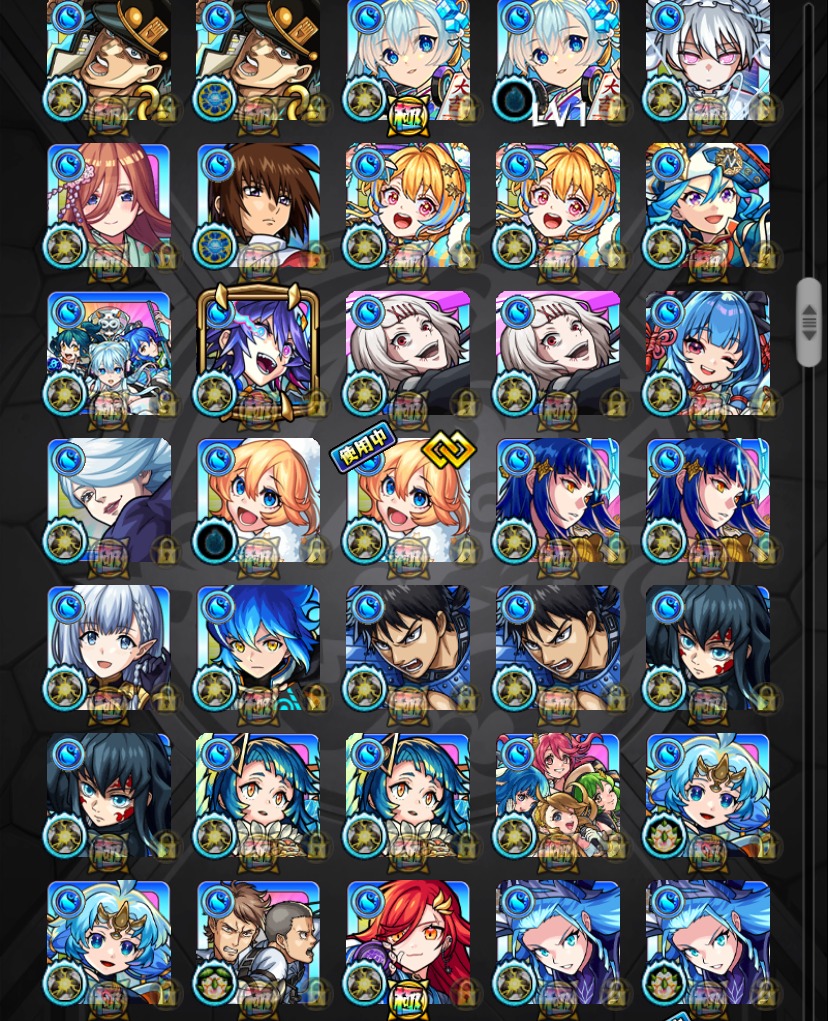Open the gold-framed purple-haired monster tile
828x1021 pixels.
(258, 352)
